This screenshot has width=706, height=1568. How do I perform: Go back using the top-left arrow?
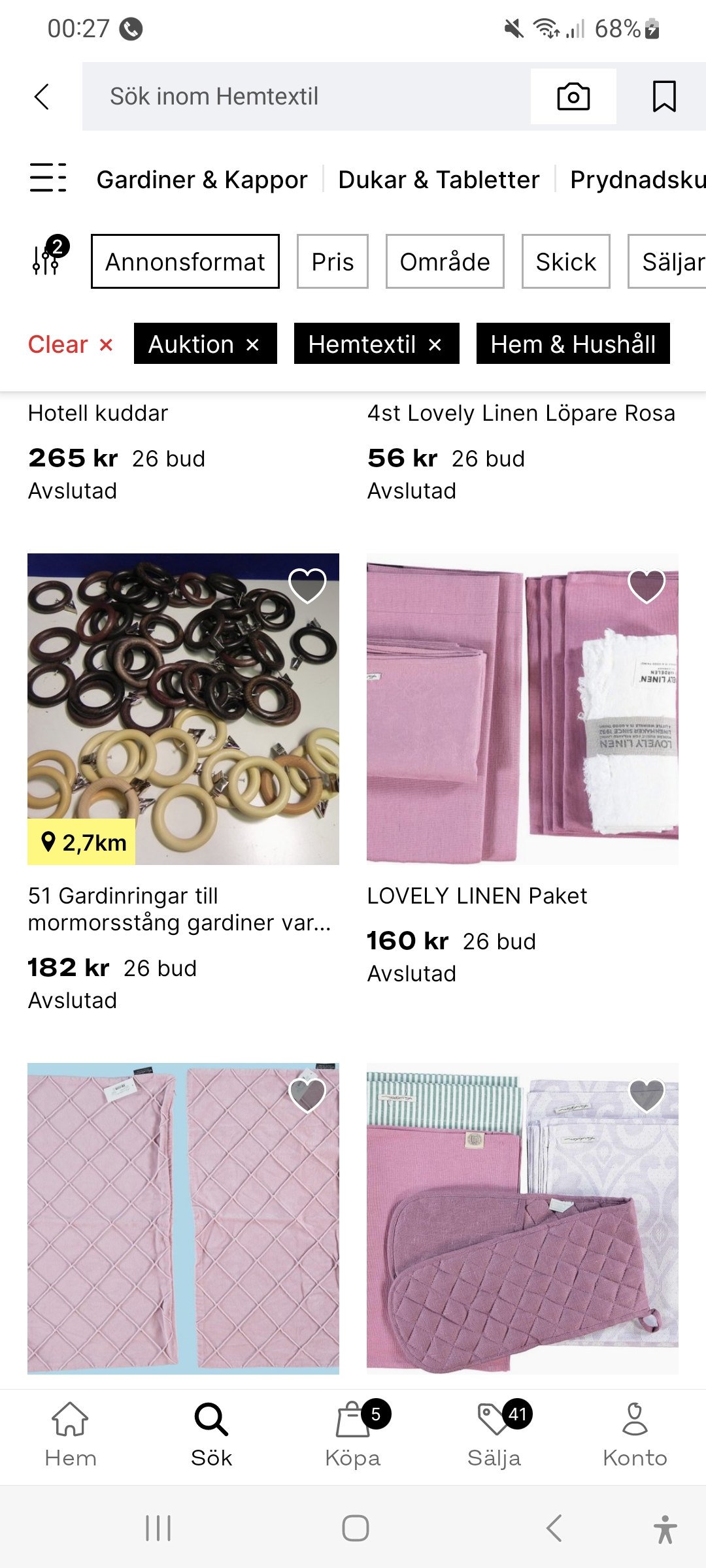pyautogui.click(x=42, y=97)
